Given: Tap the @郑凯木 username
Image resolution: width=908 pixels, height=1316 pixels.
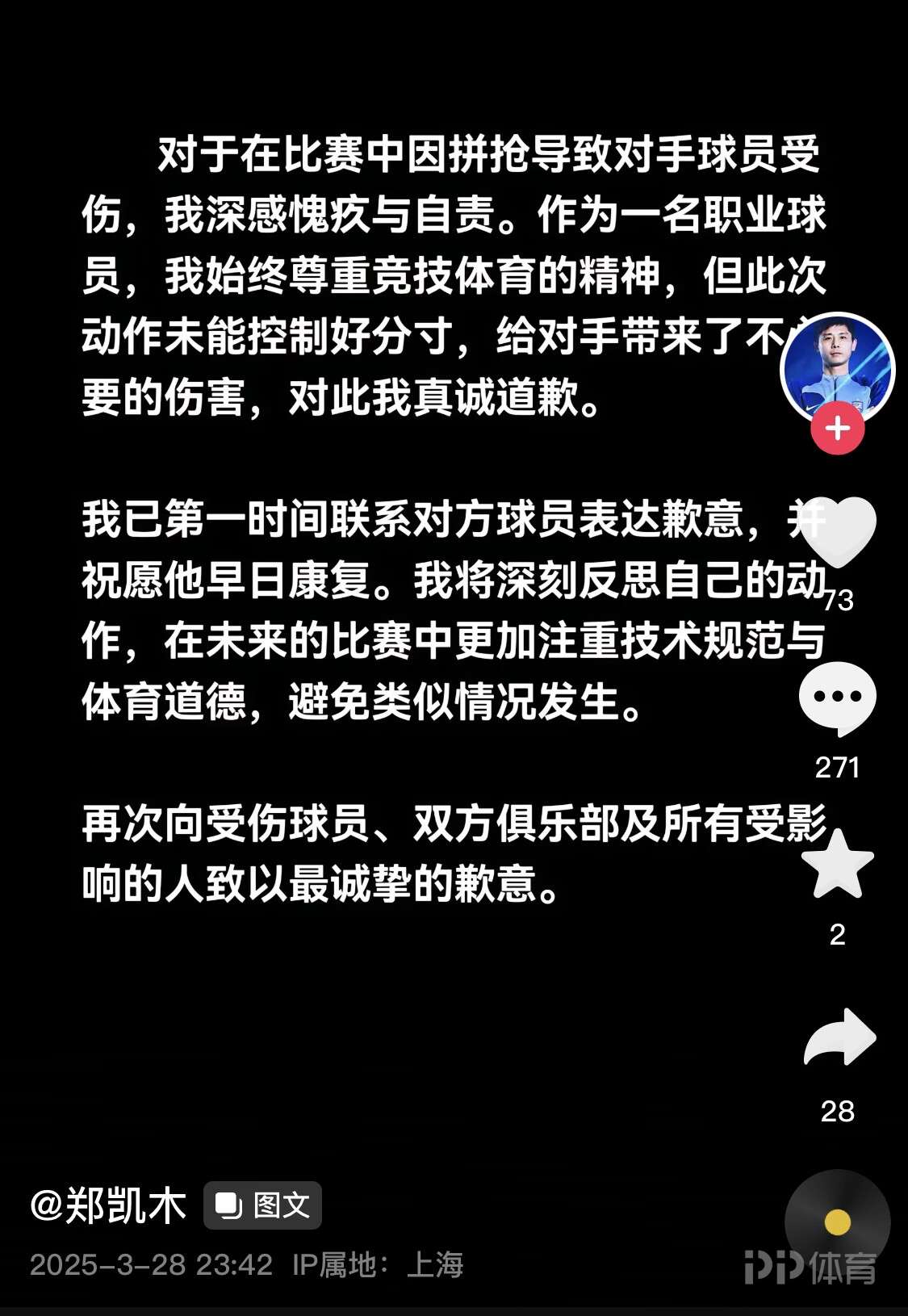Looking at the screenshot, I should click(x=108, y=1205).
